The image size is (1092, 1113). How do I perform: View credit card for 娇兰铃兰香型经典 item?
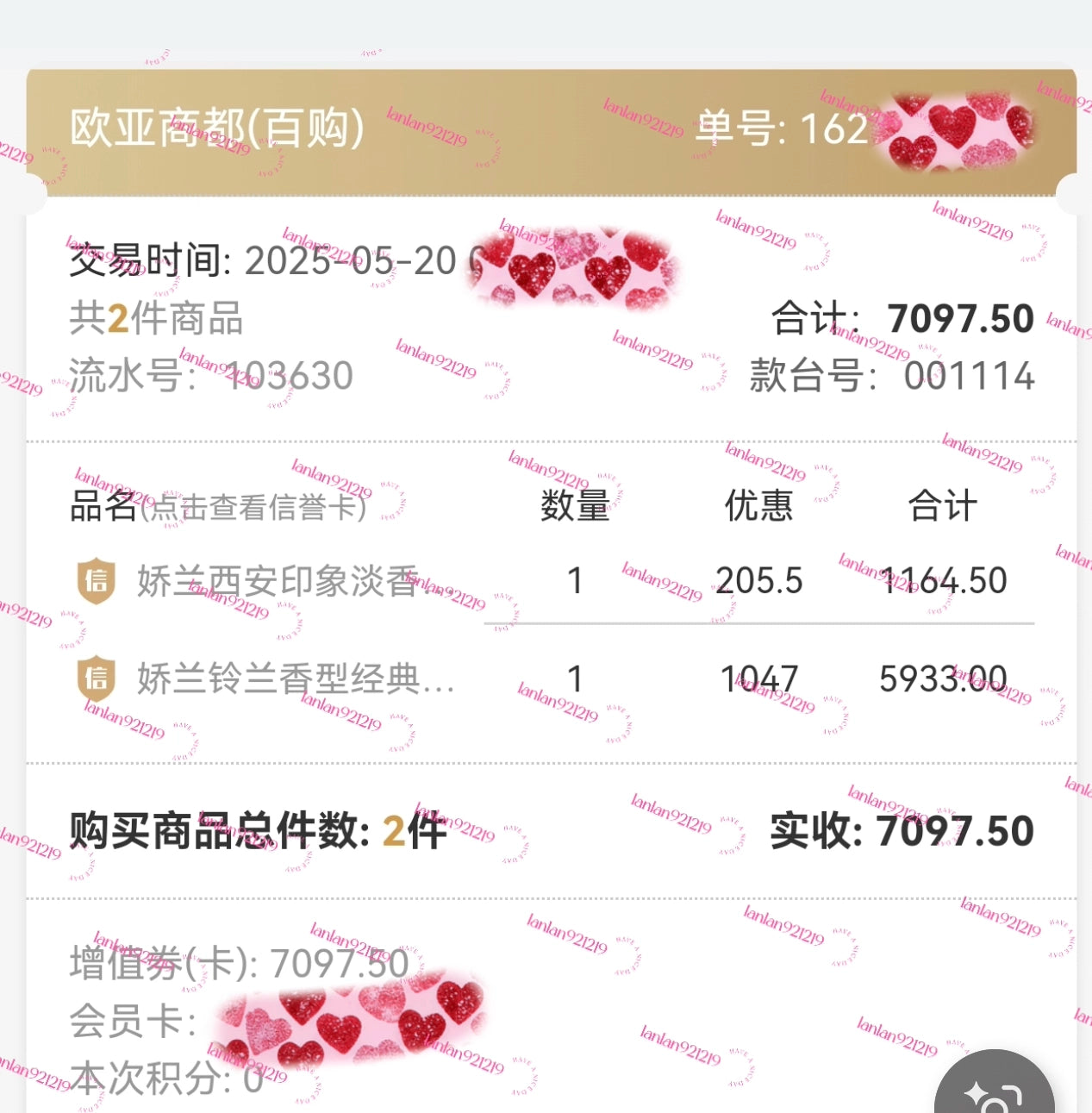(x=97, y=678)
